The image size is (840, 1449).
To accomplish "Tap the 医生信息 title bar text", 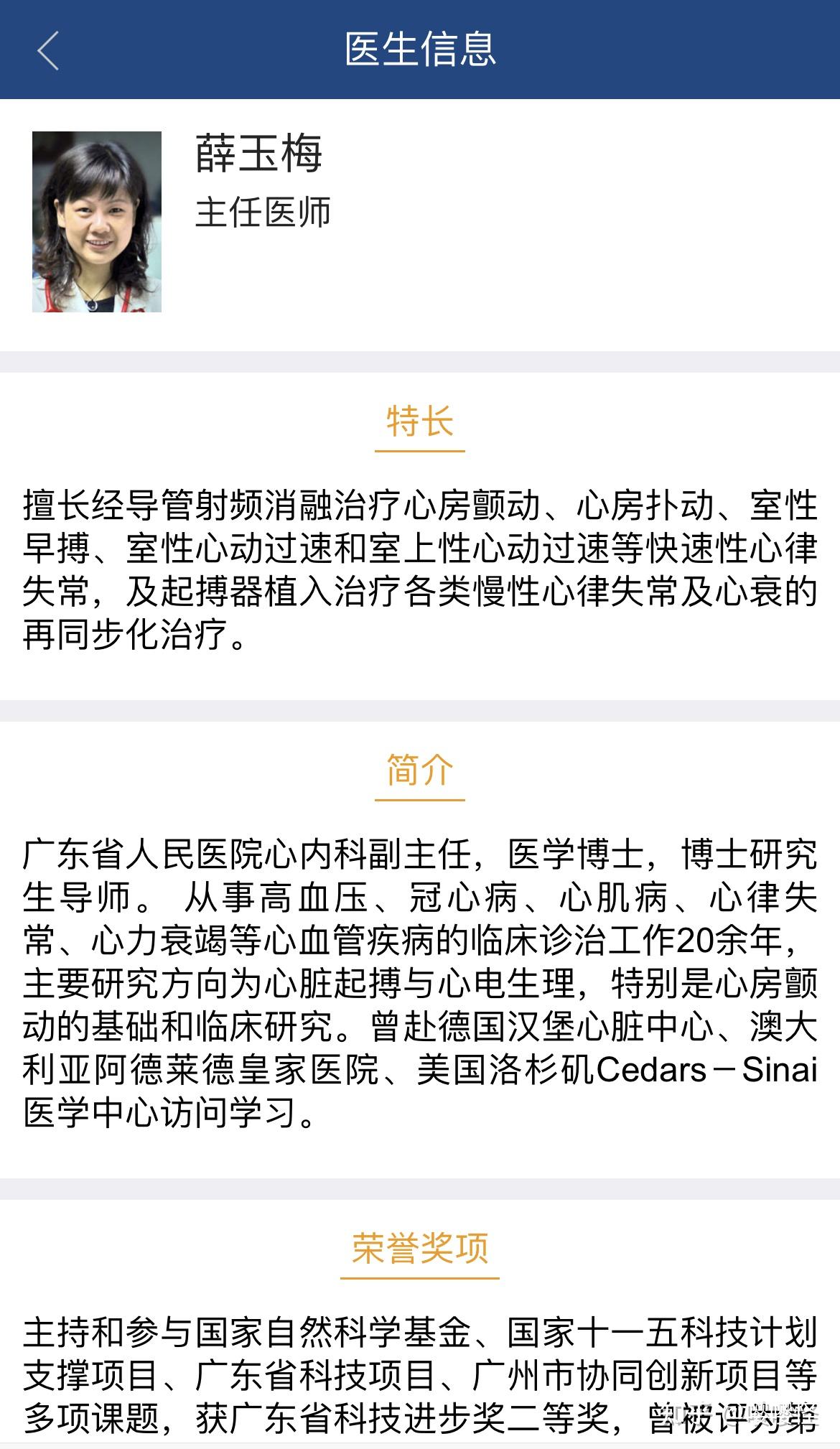I will [420, 49].
